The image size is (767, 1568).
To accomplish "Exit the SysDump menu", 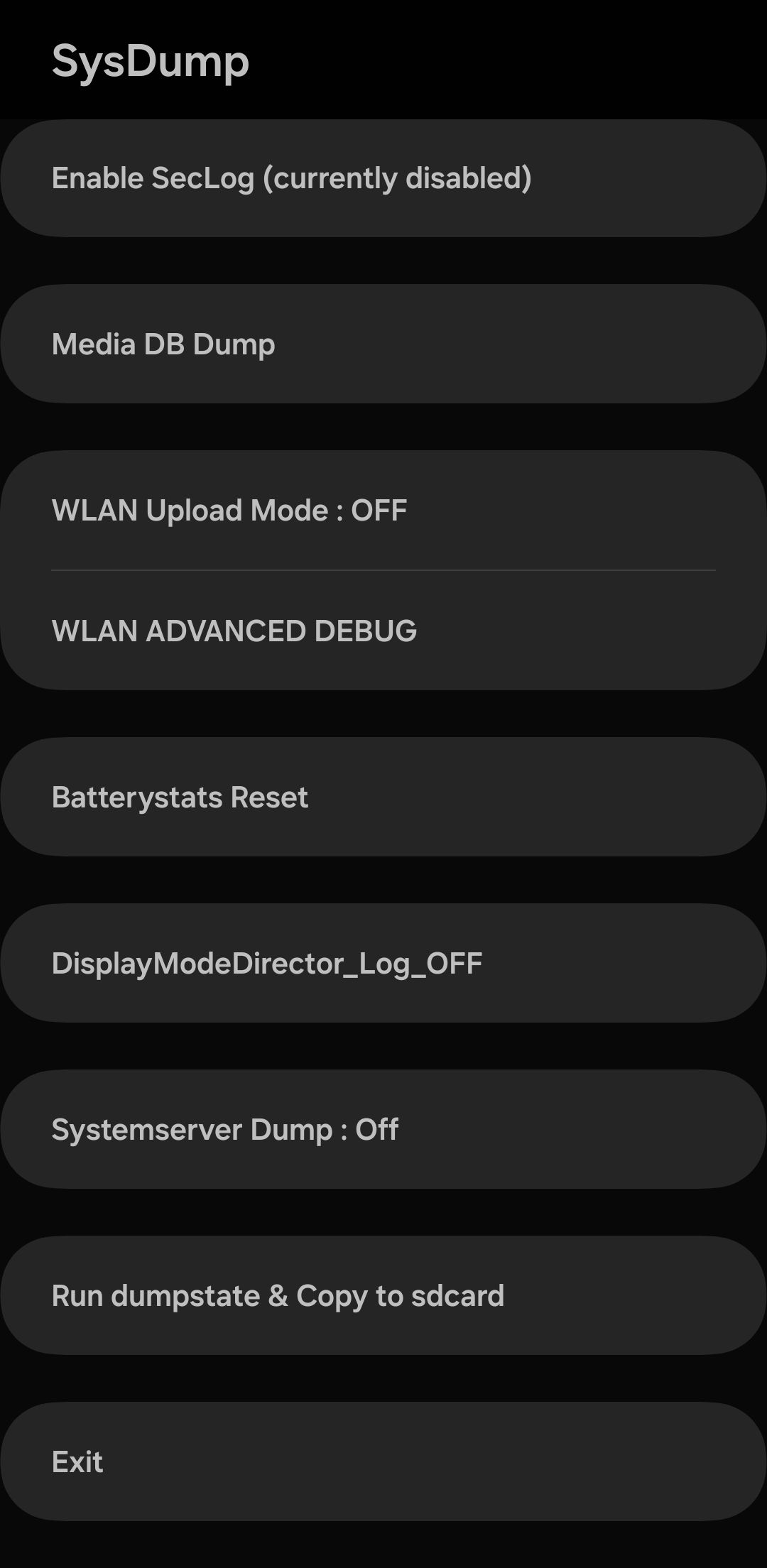I will [x=383, y=1461].
